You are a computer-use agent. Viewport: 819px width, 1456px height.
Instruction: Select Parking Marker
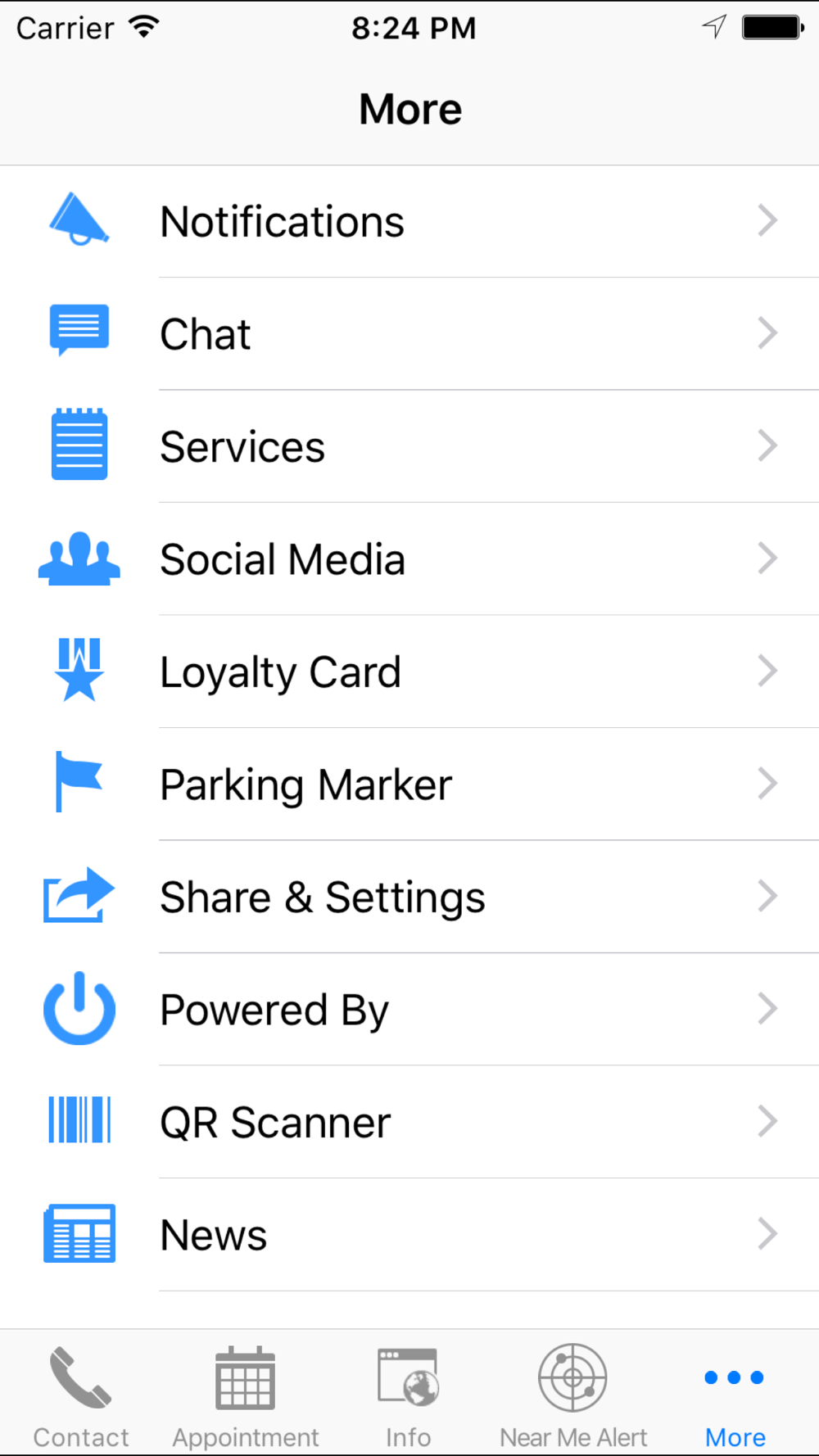pyautogui.click(x=409, y=785)
